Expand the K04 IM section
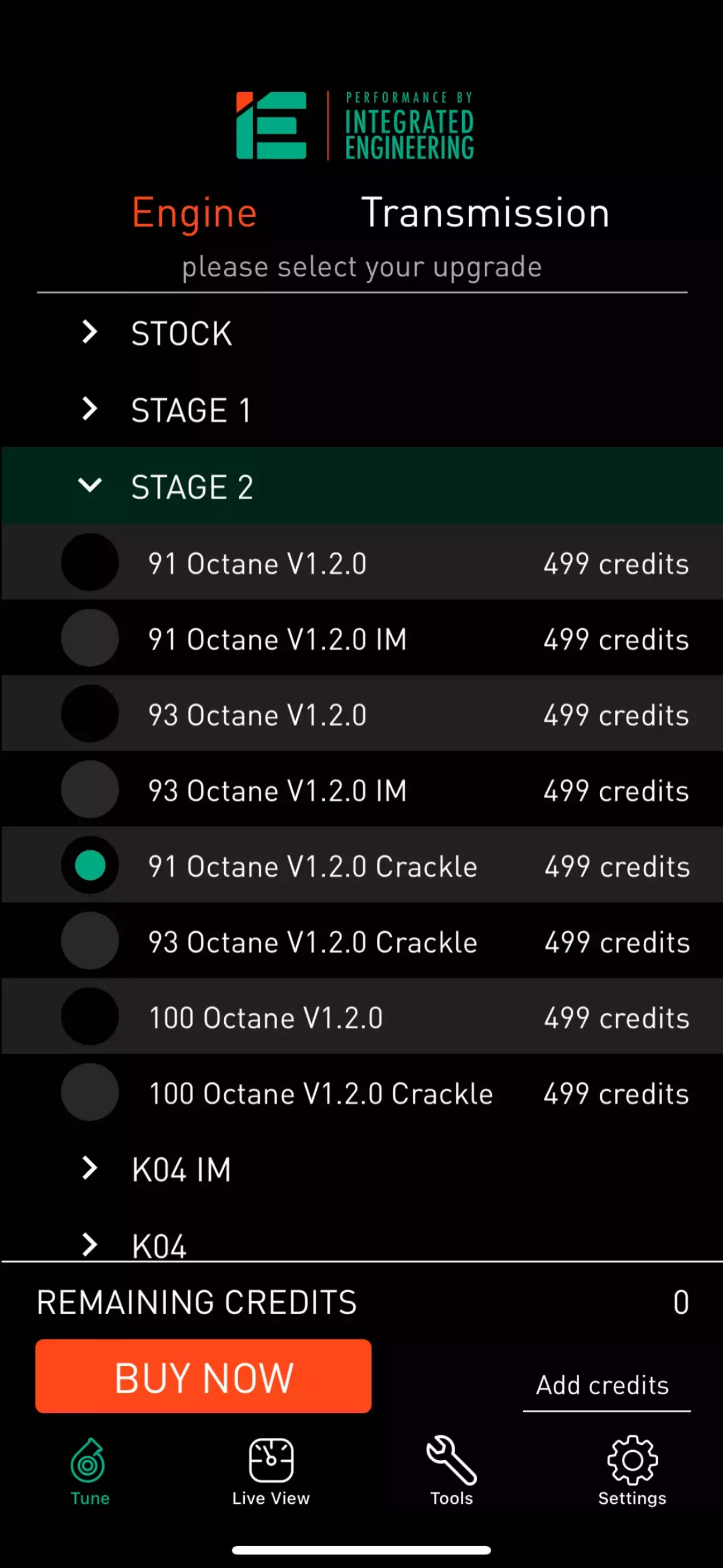The image size is (723, 1568). tap(361, 1169)
